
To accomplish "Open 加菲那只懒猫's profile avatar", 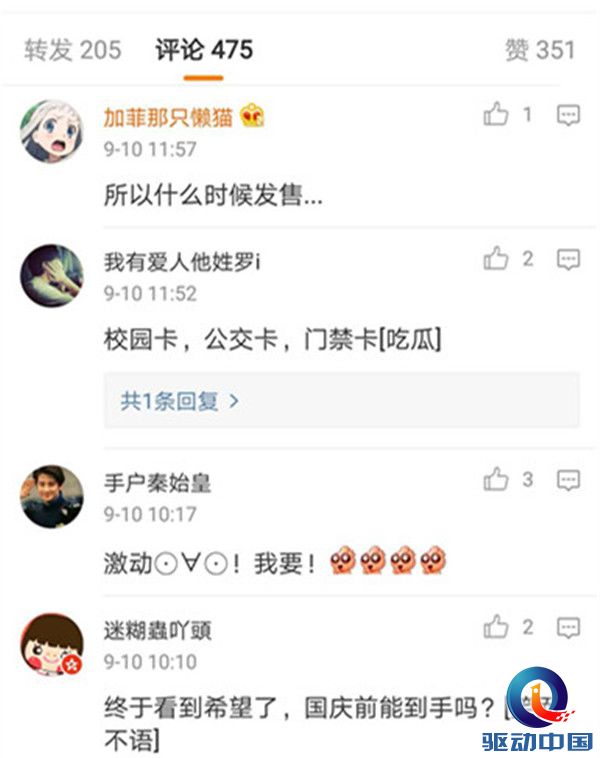I will (x=51, y=131).
